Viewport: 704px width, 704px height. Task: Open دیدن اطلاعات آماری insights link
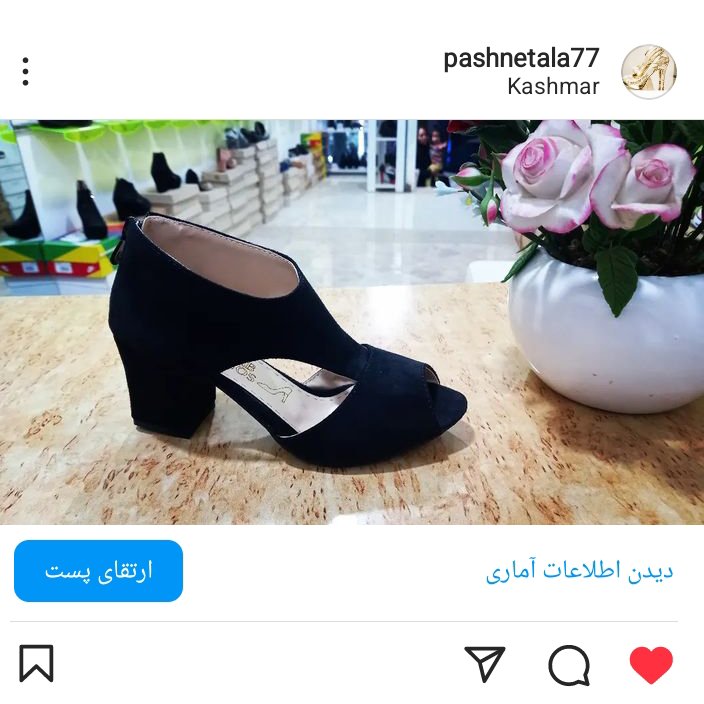tap(580, 571)
